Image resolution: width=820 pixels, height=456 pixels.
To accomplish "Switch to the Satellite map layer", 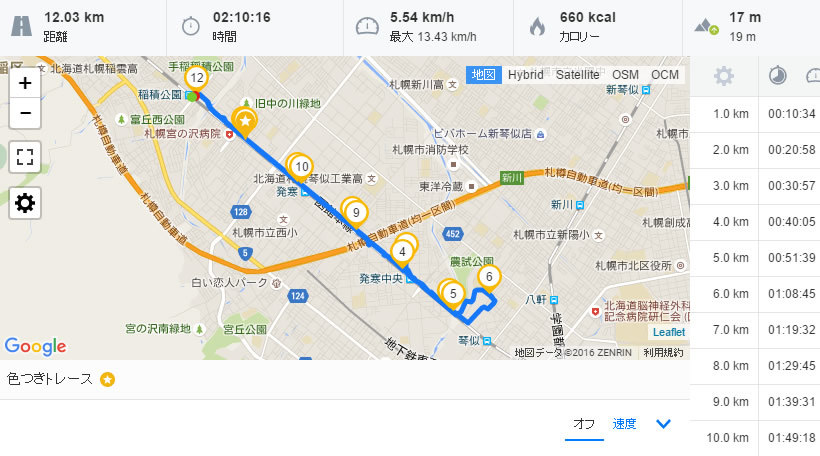I will 578,75.
